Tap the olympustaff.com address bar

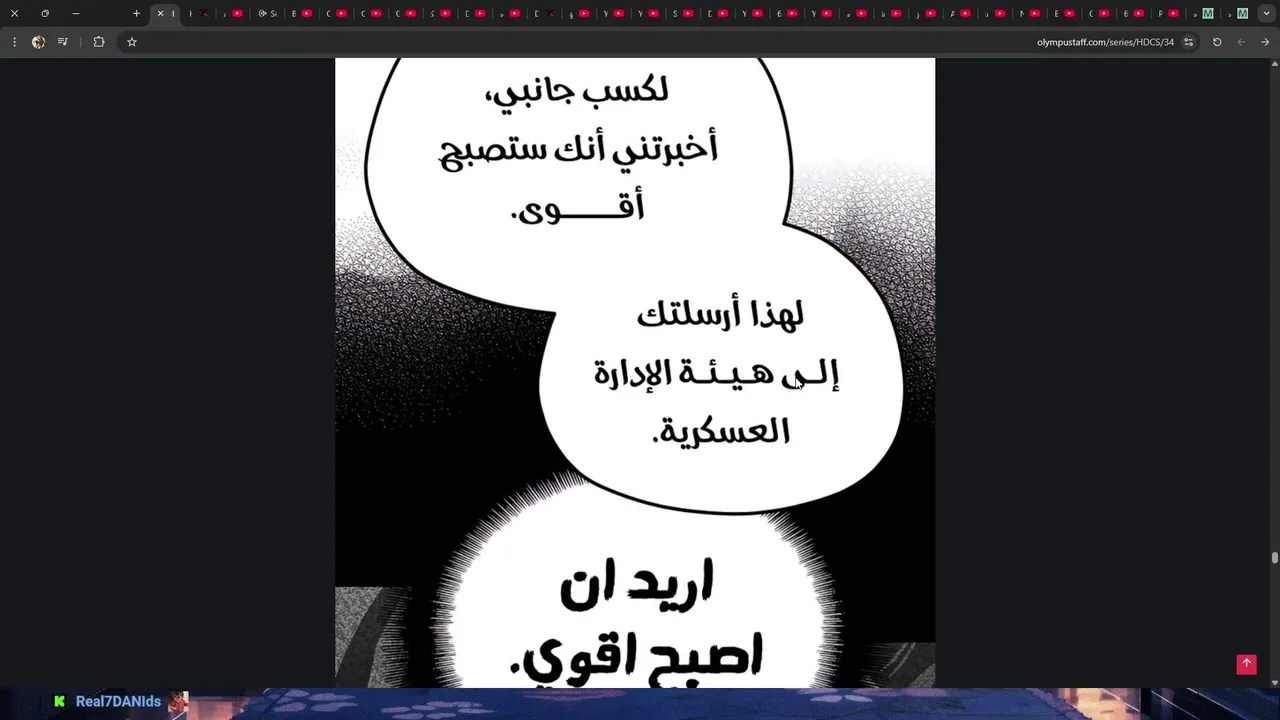[1100, 42]
